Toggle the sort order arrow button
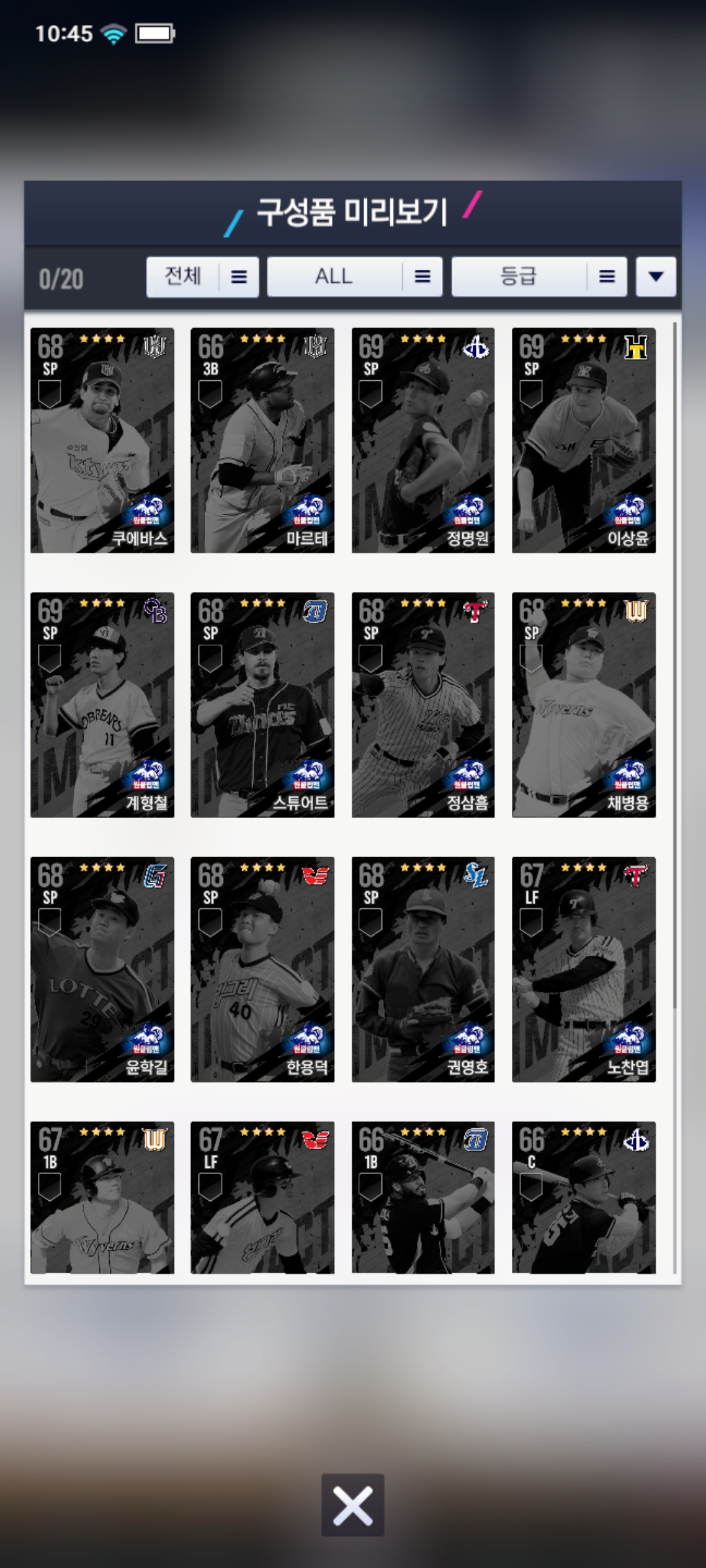The width and height of the screenshot is (706, 1568). coord(656,277)
